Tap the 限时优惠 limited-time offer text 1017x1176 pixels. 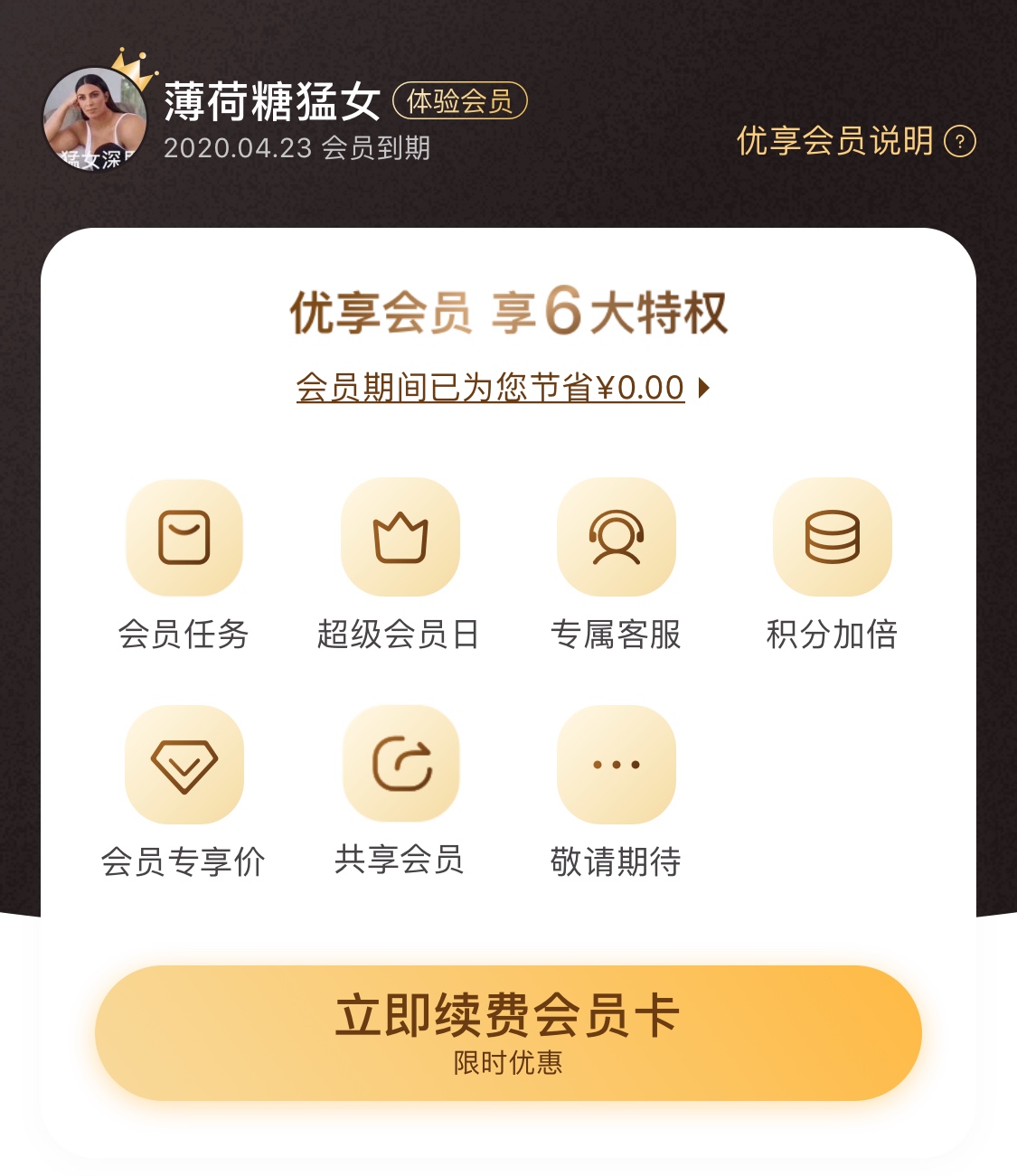(508, 1066)
